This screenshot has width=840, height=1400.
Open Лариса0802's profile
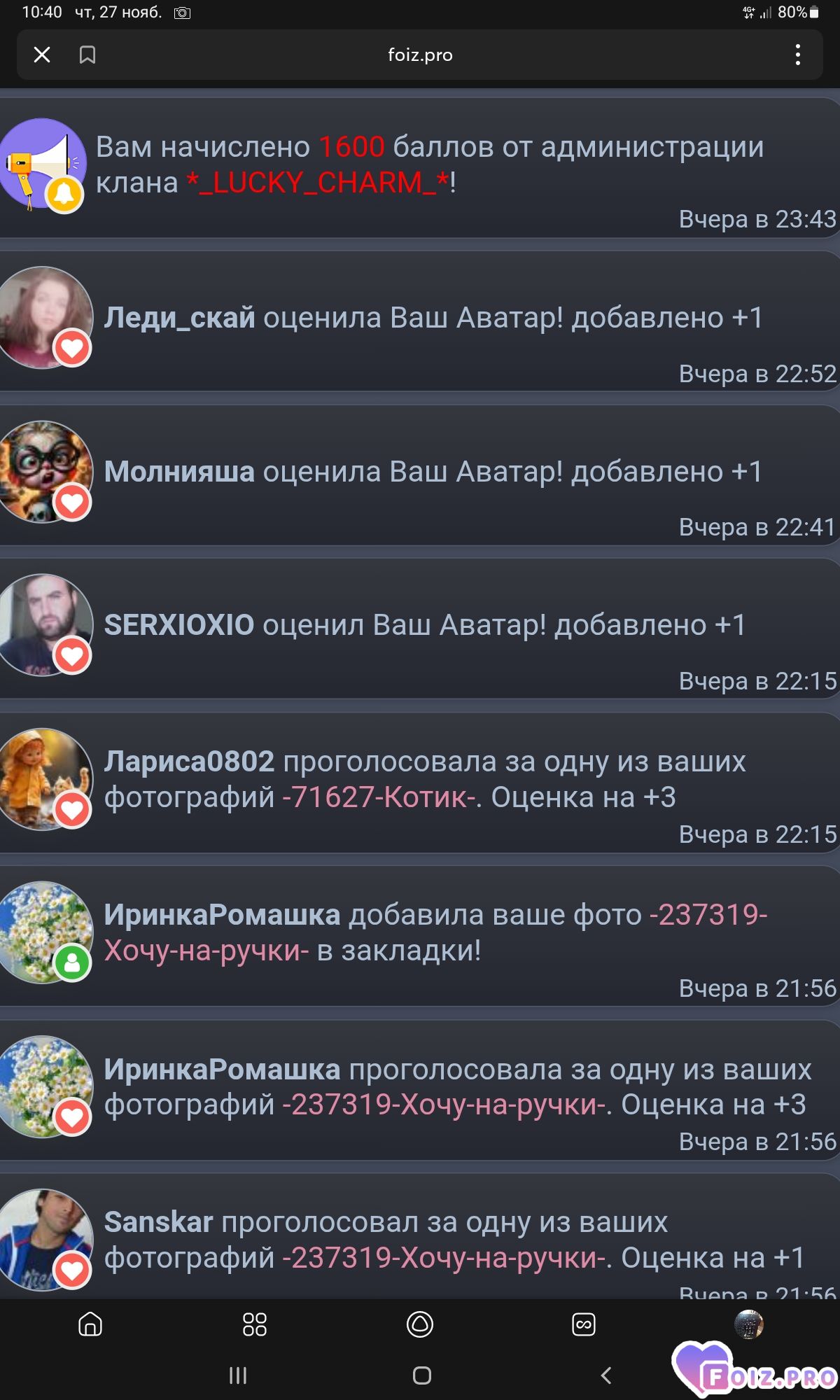189,762
